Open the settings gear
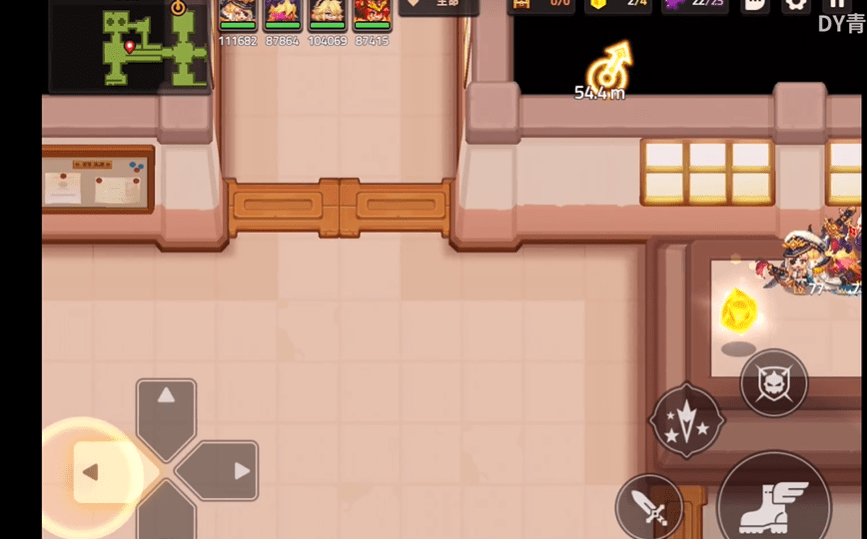Image resolution: width=867 pixels, height=539 pixels. [x=796, y=5]
